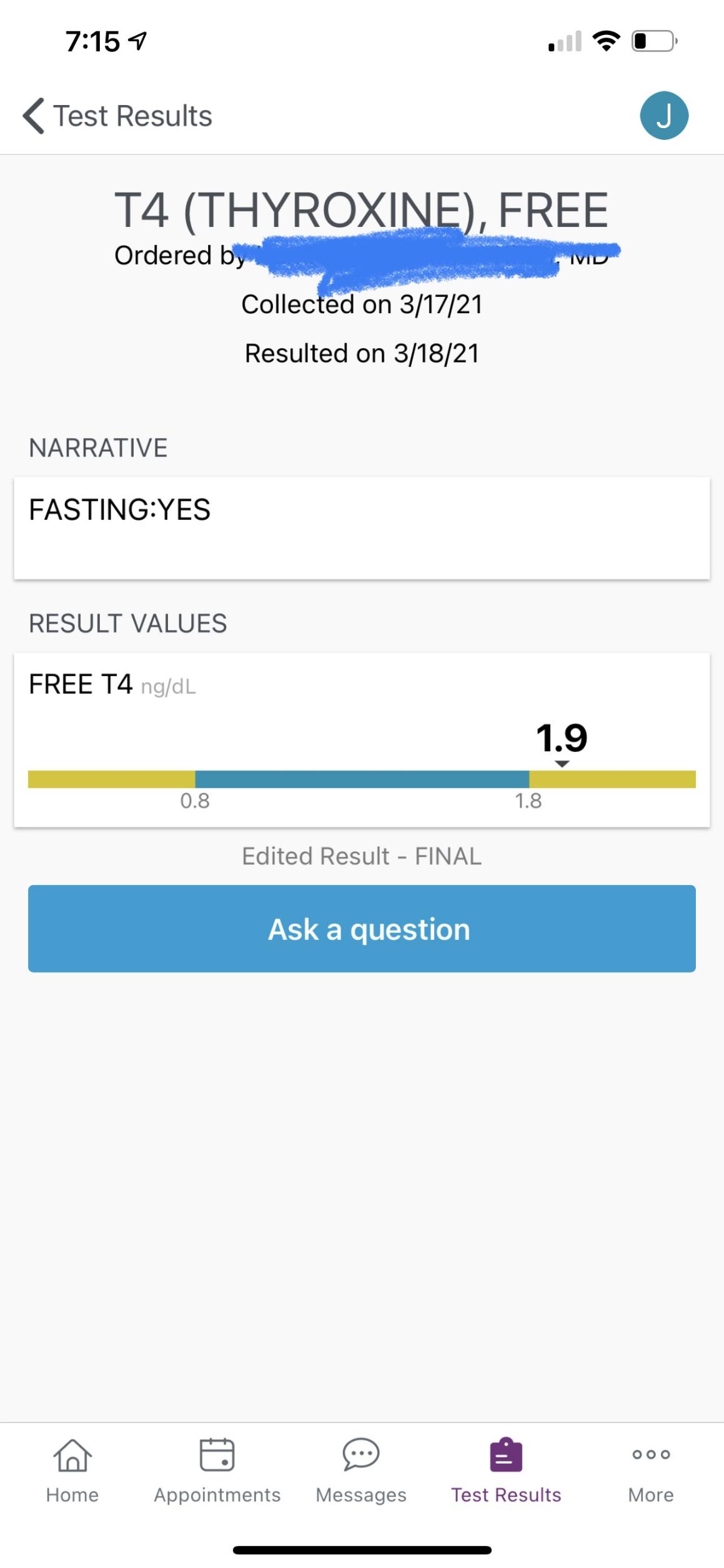
Task: Tap the Ask a question button
Action: pyautogui.click(x=362, y=929)
